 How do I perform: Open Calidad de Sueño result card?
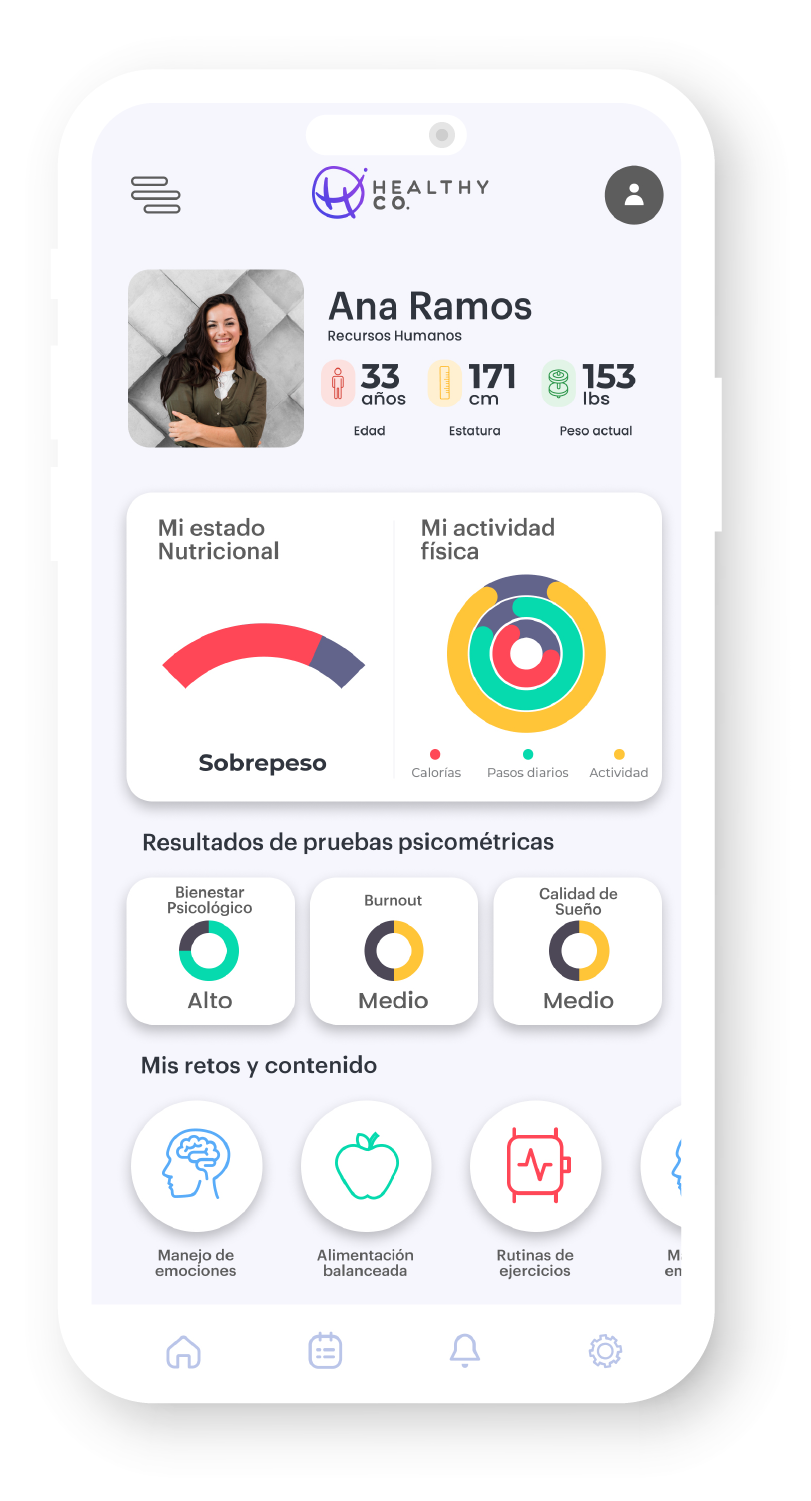[x=578, y=951]
